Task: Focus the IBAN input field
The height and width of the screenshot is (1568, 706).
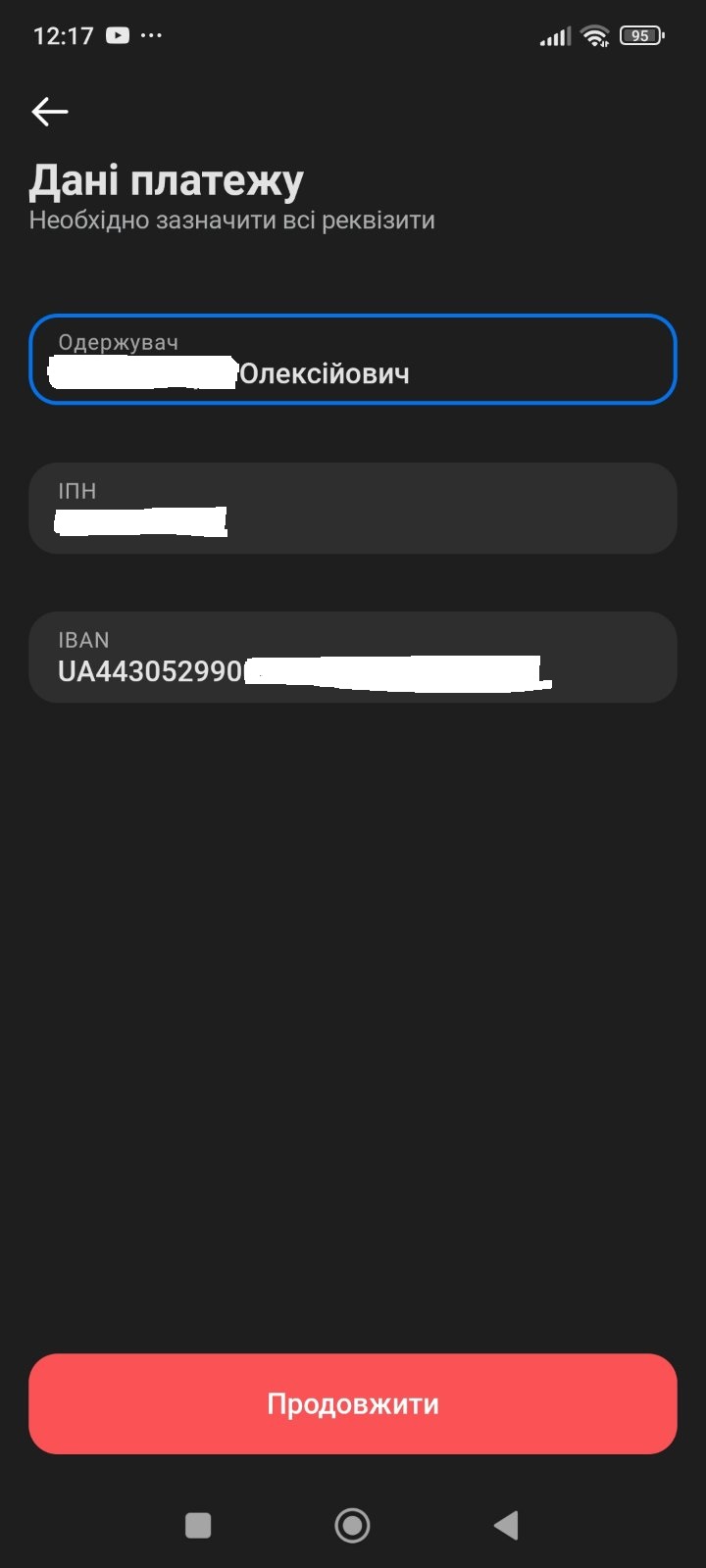Action: (353, 658)
